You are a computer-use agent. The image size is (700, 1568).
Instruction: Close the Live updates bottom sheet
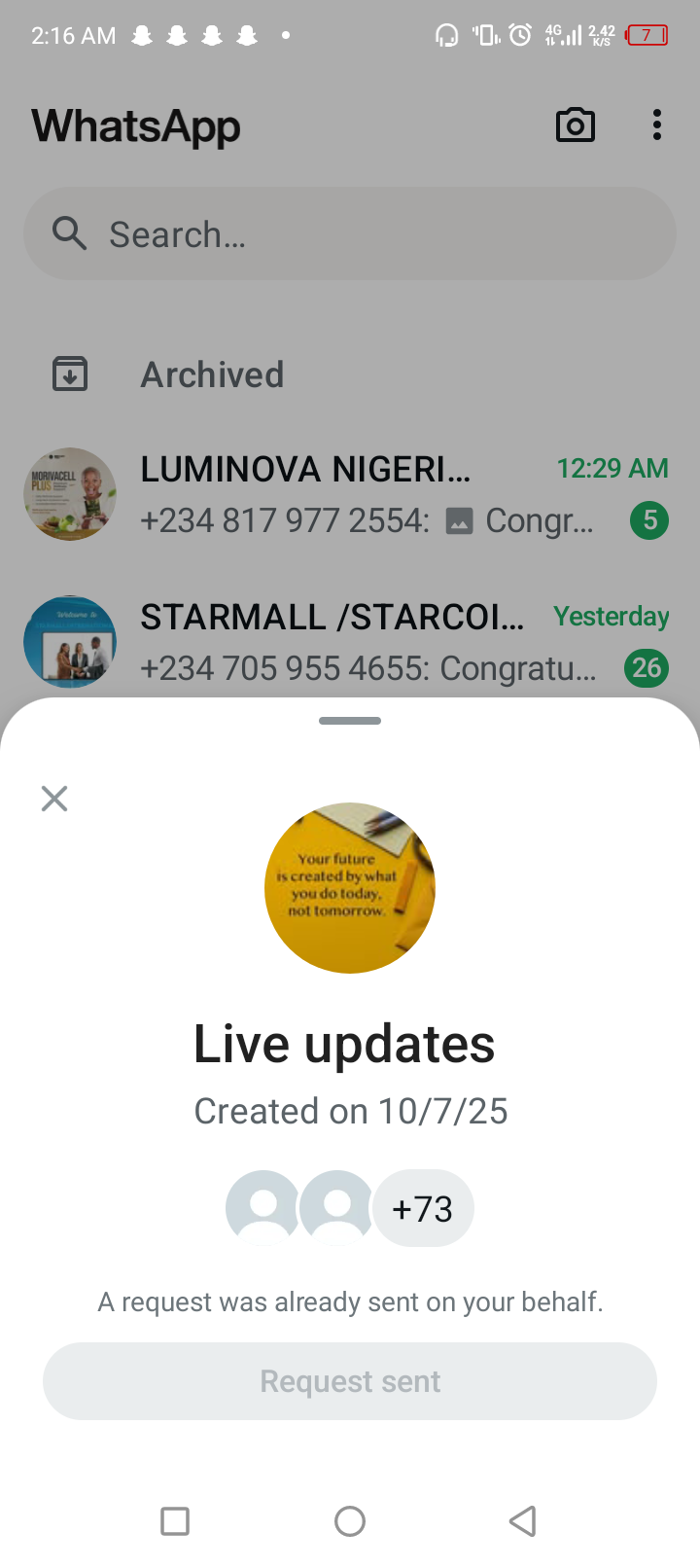click(54, 799)
